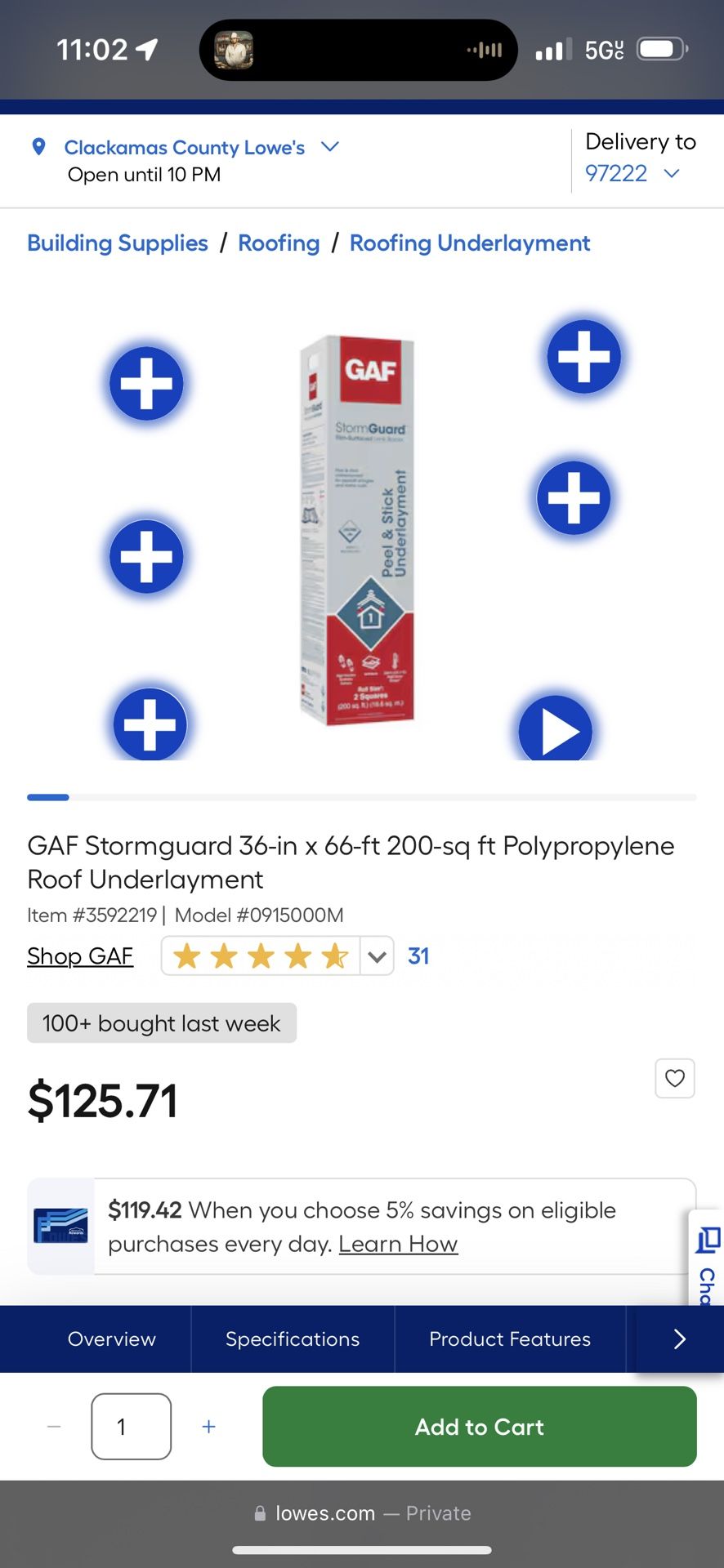The width and height of the screenshot is (724, 1568).
Task: Switch to the Specifications tab
Action: (292, 1339)
